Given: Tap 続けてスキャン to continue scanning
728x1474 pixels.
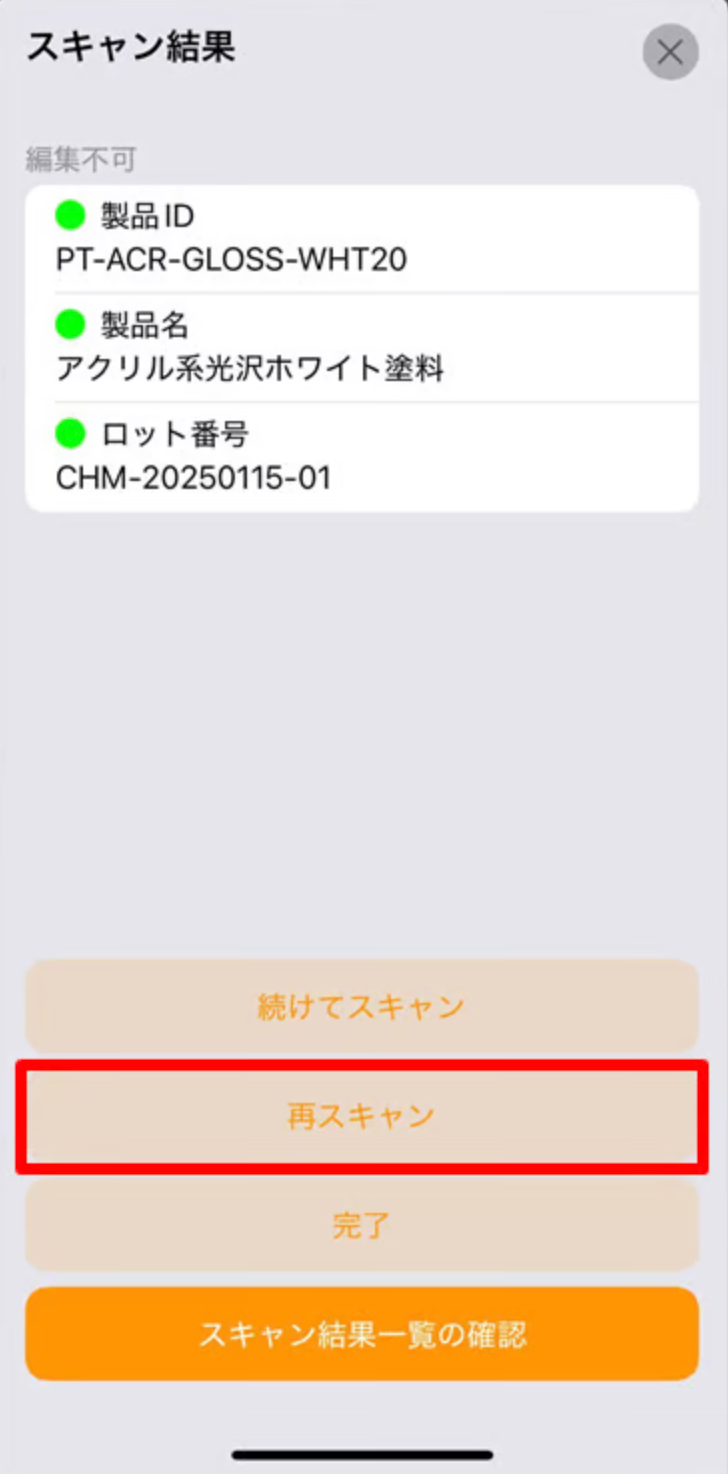Looking at the screenshot, I should click(x=361, y=1006).
